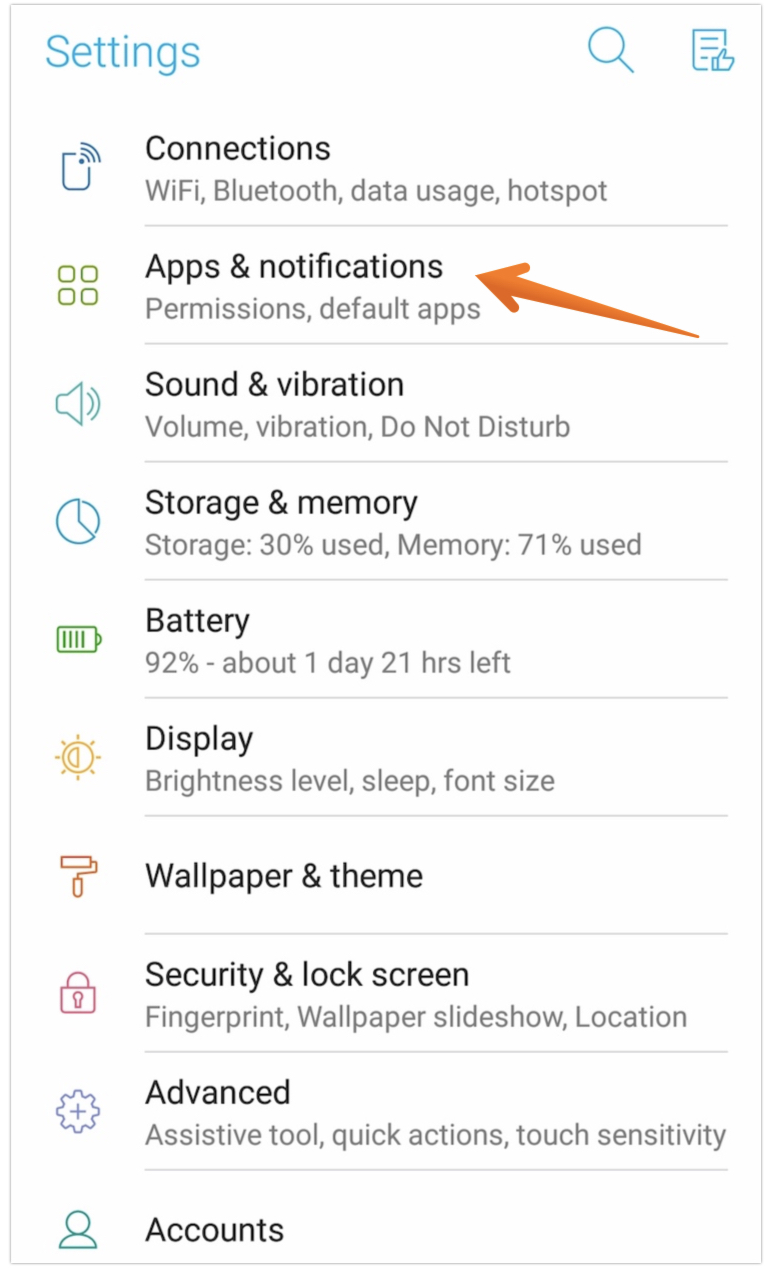Open the settings search icon
The height and width of the screenshot is (1268, 766).
coord(610,50)
